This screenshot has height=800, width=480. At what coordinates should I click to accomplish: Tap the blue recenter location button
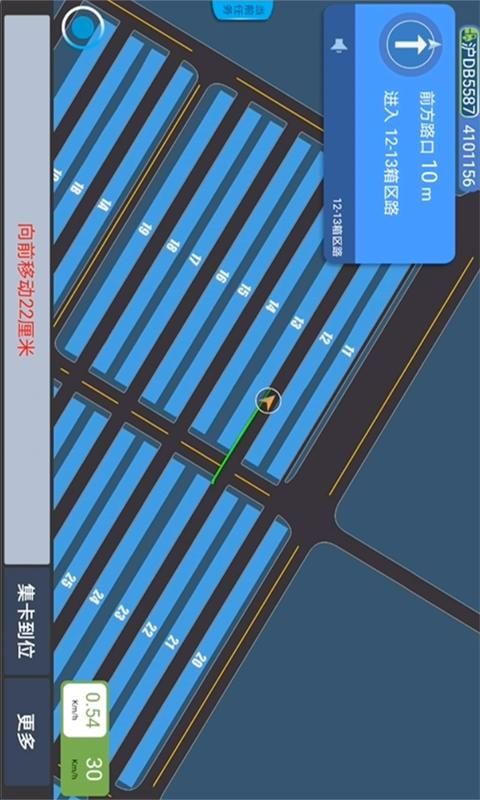click(83, 28)
